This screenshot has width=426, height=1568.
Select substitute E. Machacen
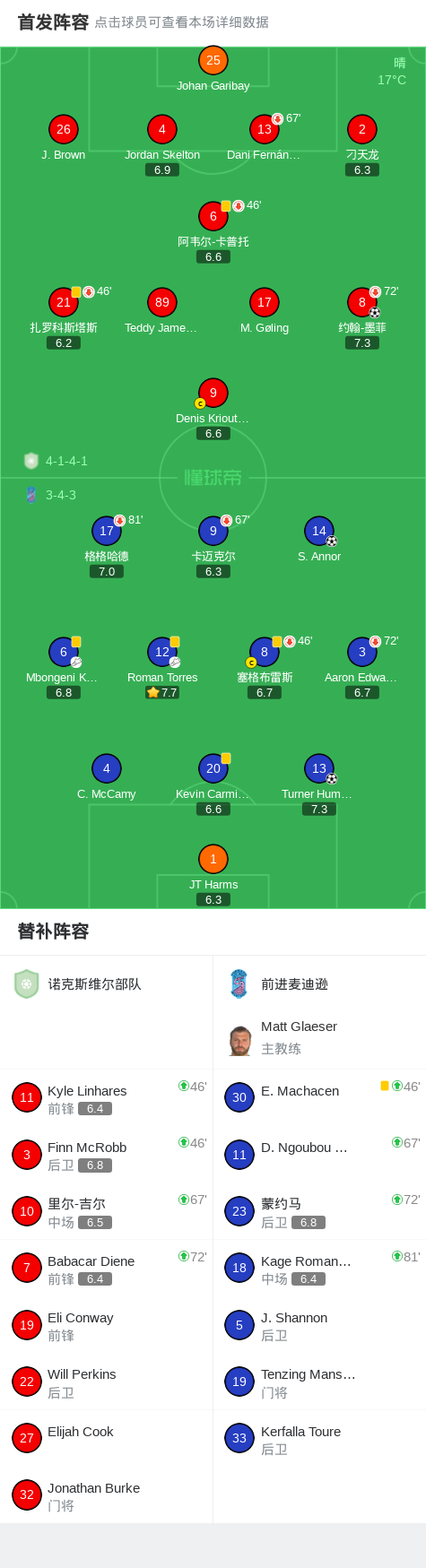pos(319,1098)
